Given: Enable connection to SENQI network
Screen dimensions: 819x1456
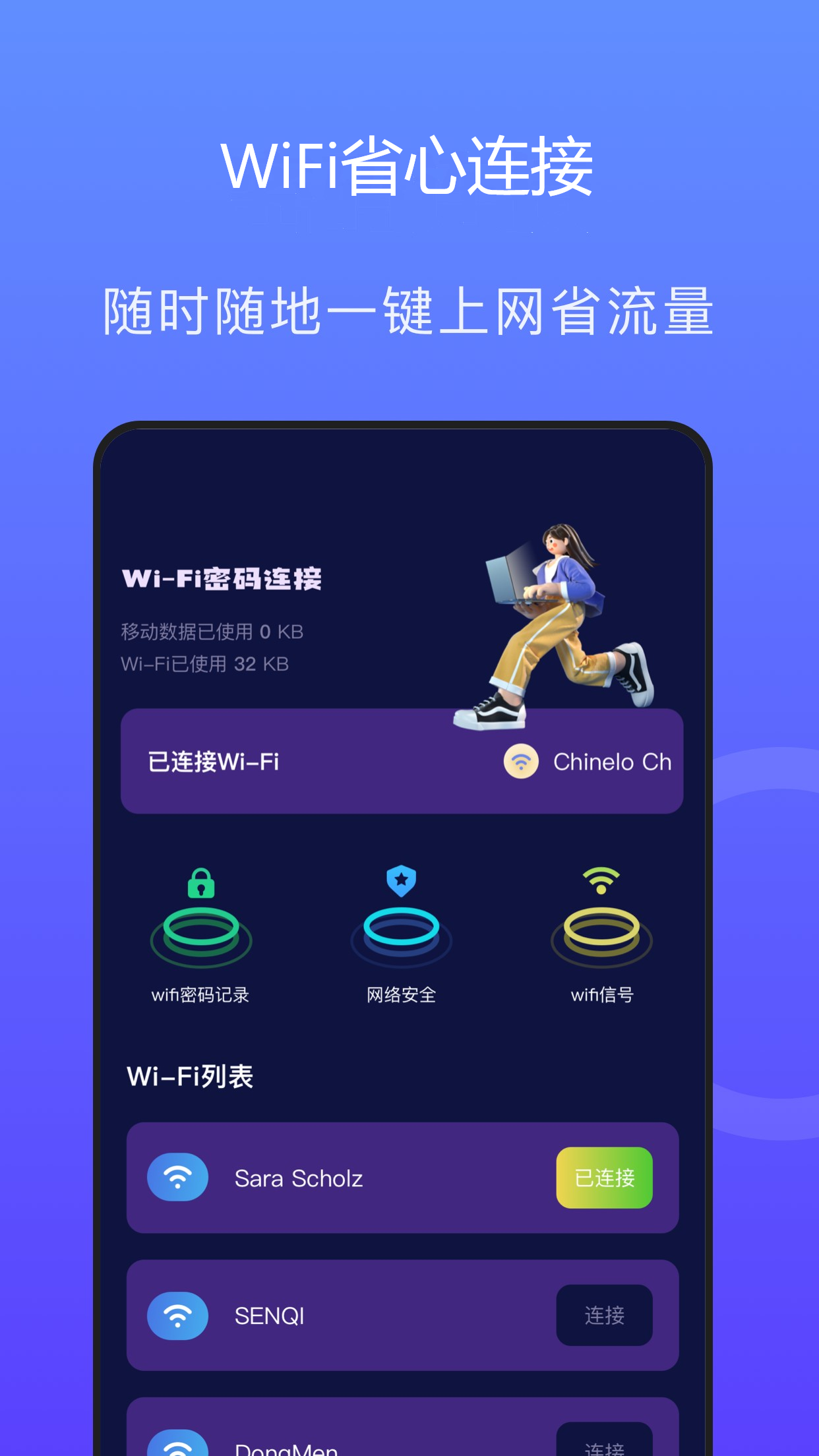Looking at the screenshot, I should pyautogui.click(x=604, y=1316).
